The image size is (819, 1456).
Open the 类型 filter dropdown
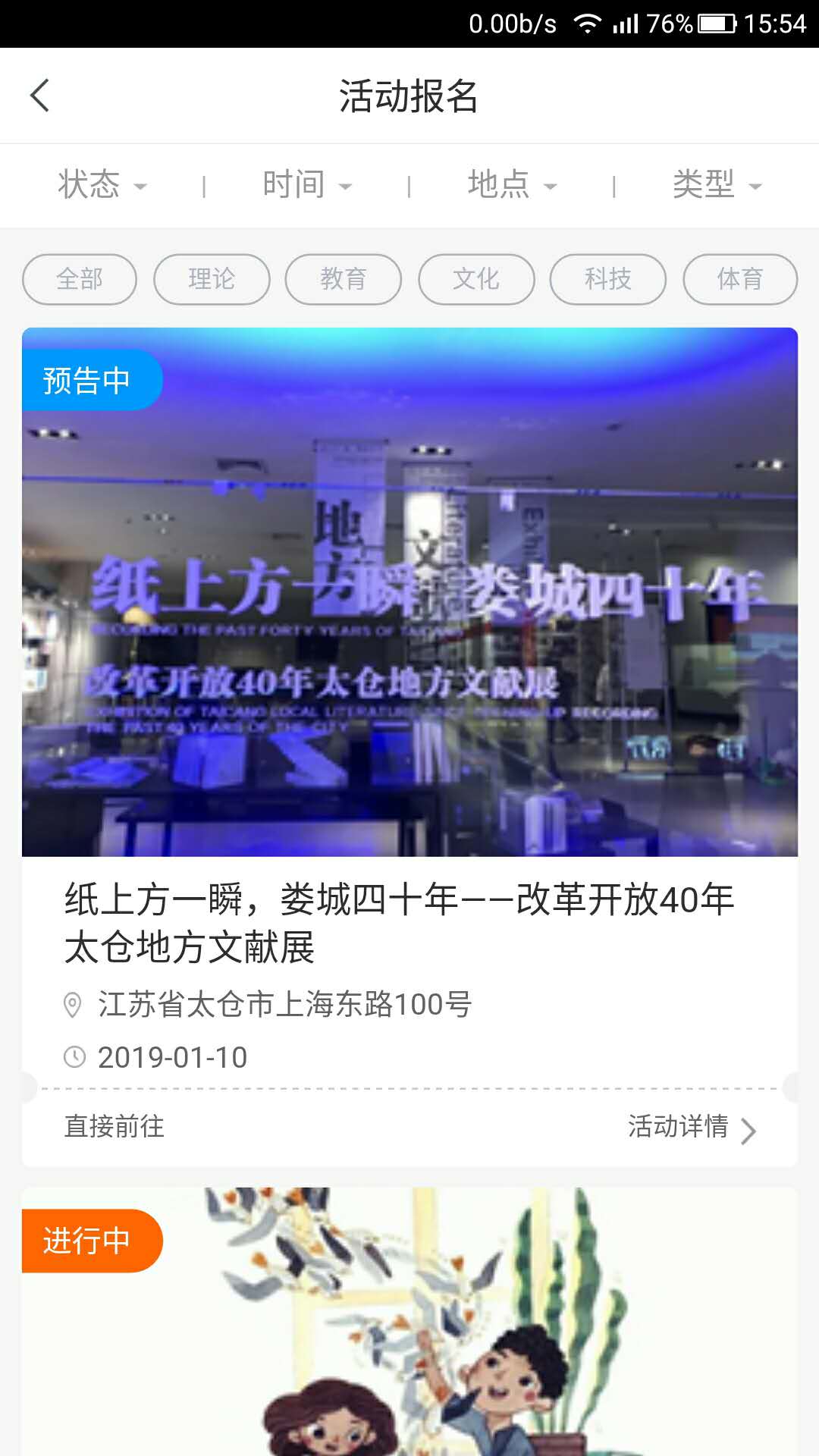(717, 185)
